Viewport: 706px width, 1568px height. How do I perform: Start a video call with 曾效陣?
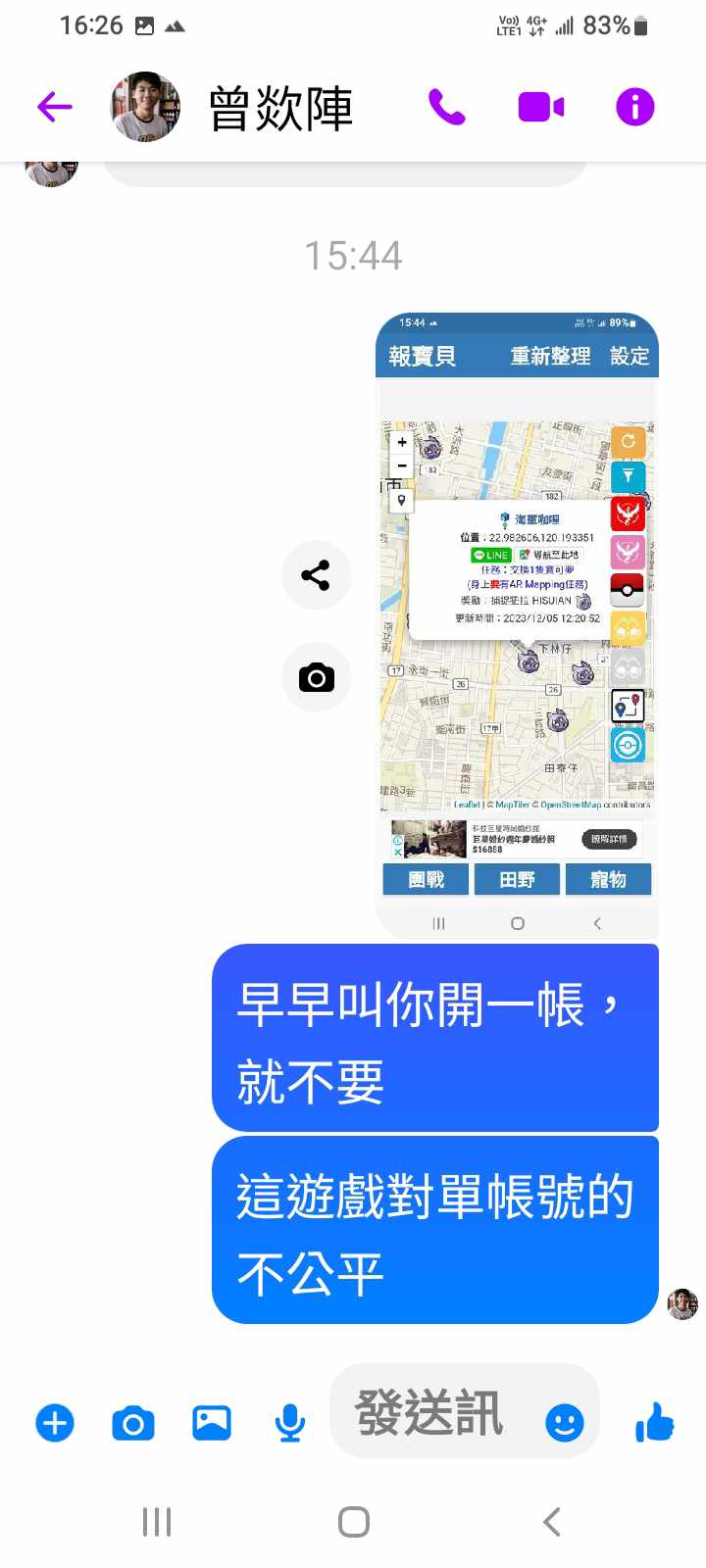540,107
